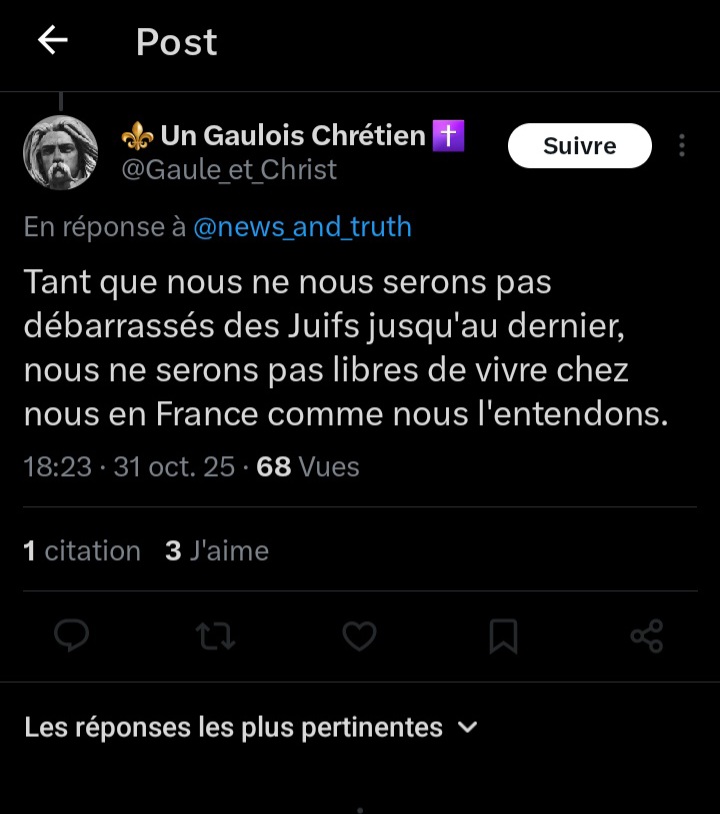Tap the reply speech bubble icon
The height and width of the screenshot is (814, 720).
pyautogui.click(x=72, y=636)
